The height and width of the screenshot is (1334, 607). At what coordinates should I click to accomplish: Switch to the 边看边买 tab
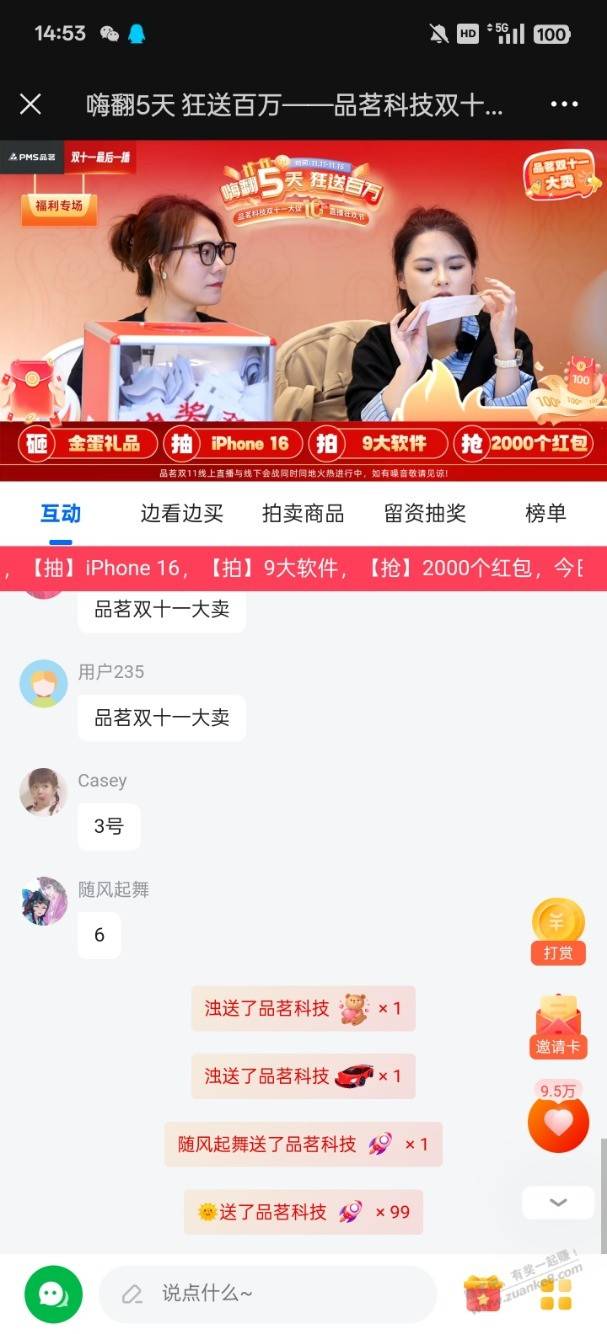[x=182, y=513]
